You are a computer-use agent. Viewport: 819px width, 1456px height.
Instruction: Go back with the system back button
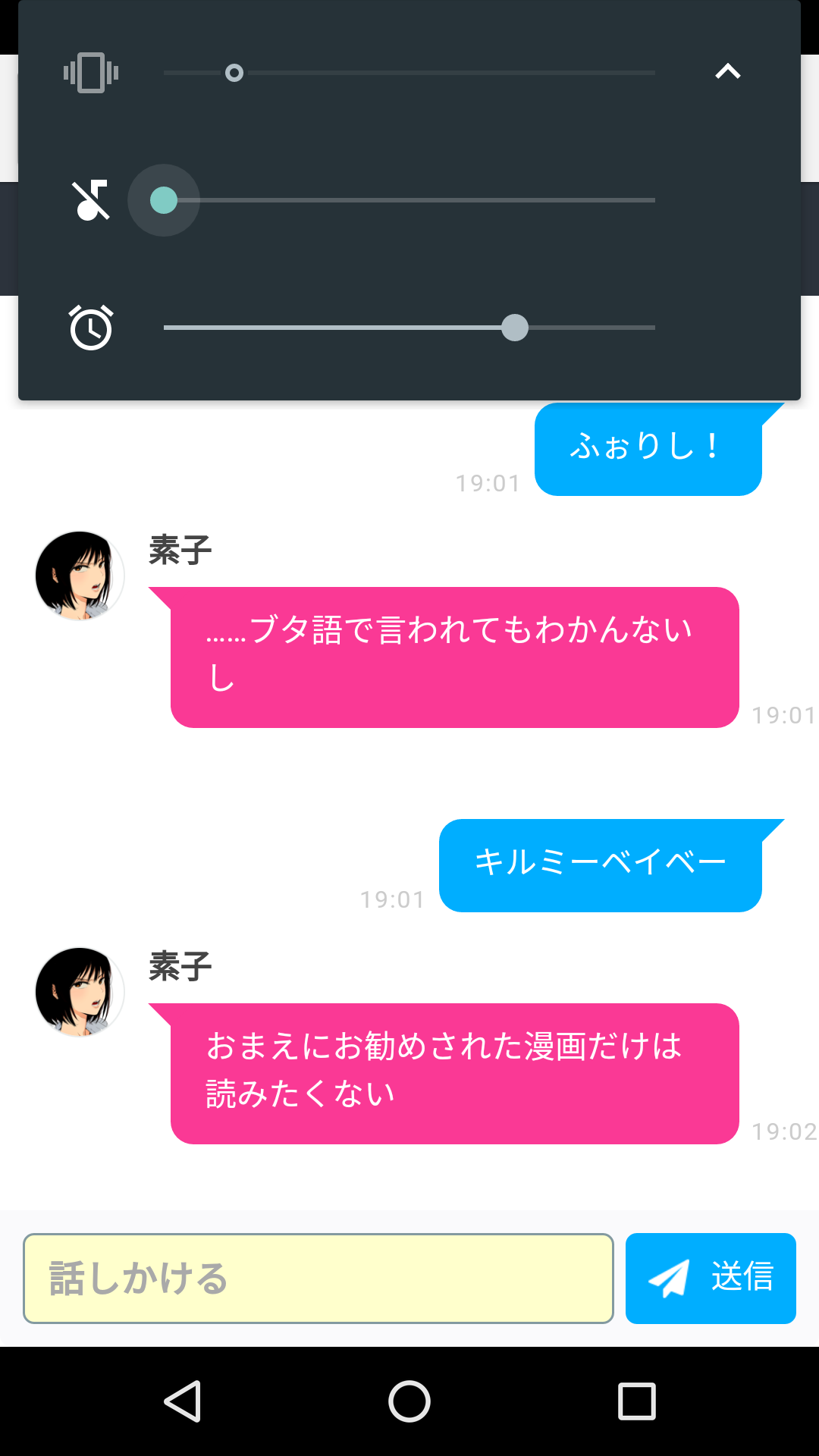183,1401
